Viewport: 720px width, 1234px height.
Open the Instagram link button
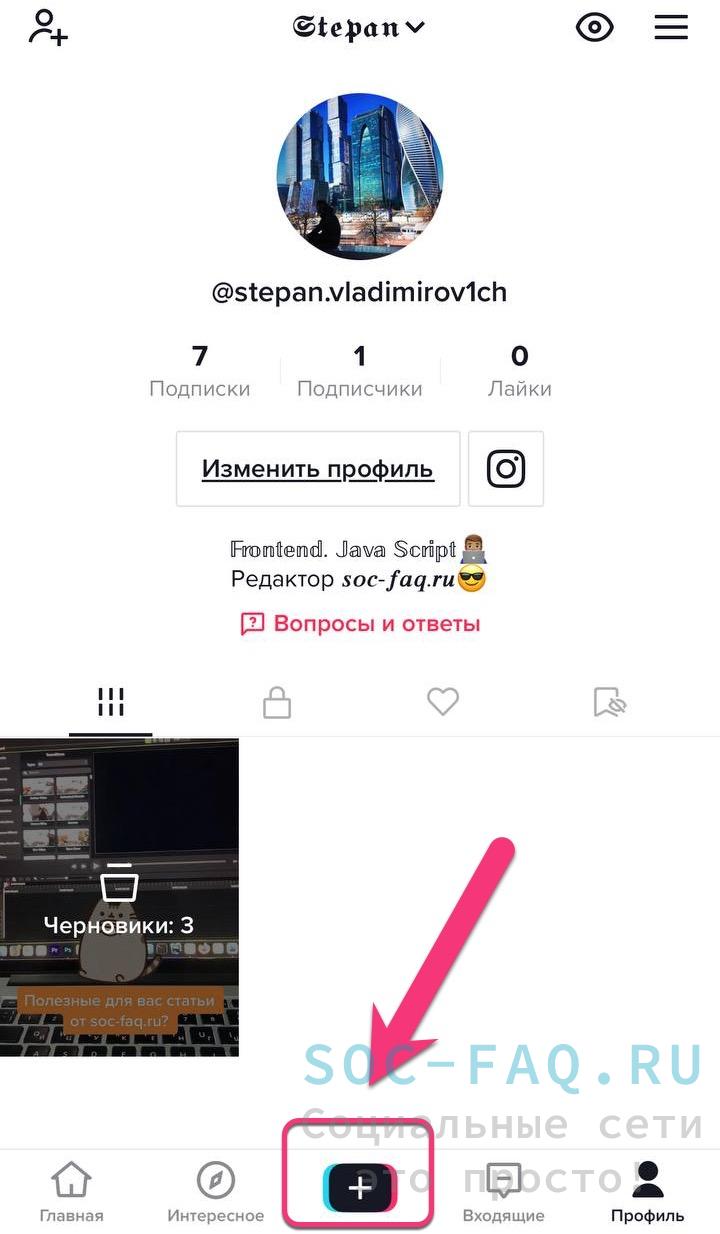506,469
